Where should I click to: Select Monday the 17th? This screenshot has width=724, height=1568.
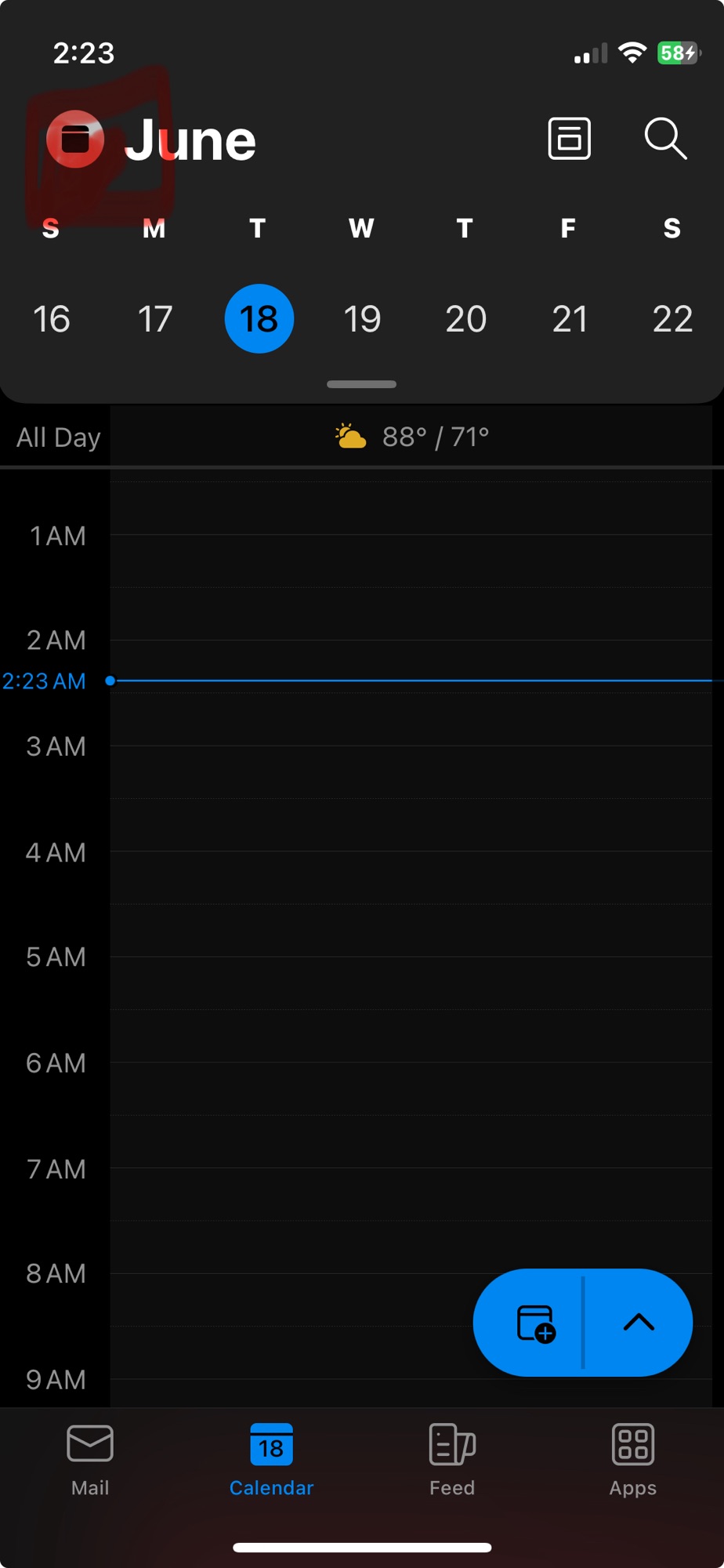tap(155, 319)
